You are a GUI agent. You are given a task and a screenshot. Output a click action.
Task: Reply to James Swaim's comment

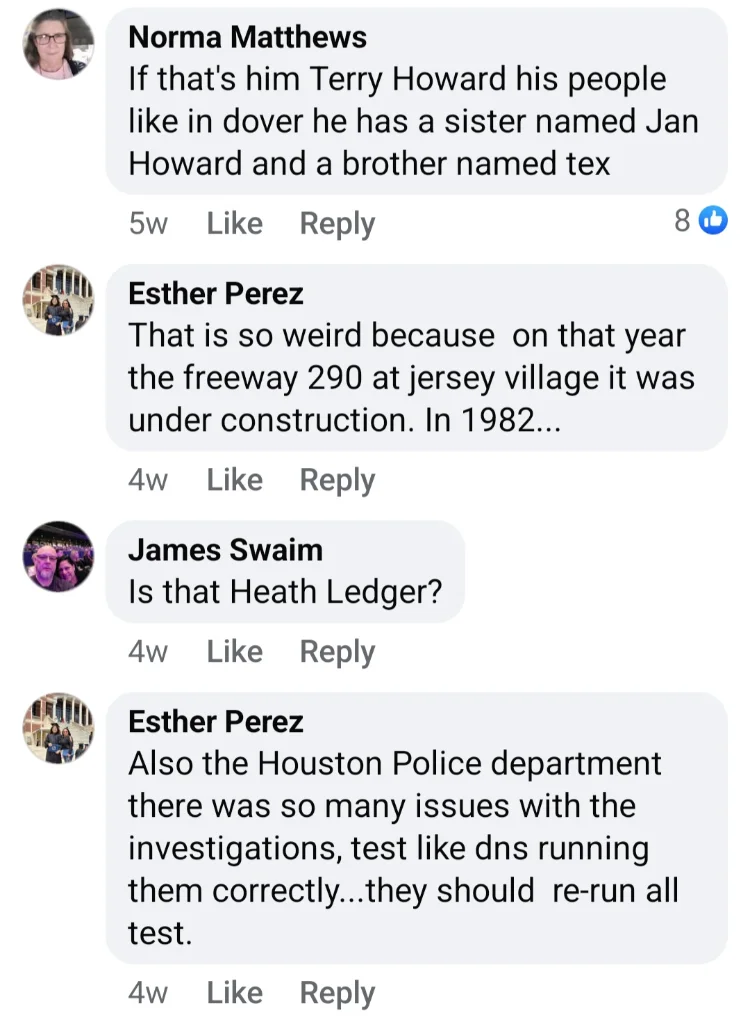point(337,651)
